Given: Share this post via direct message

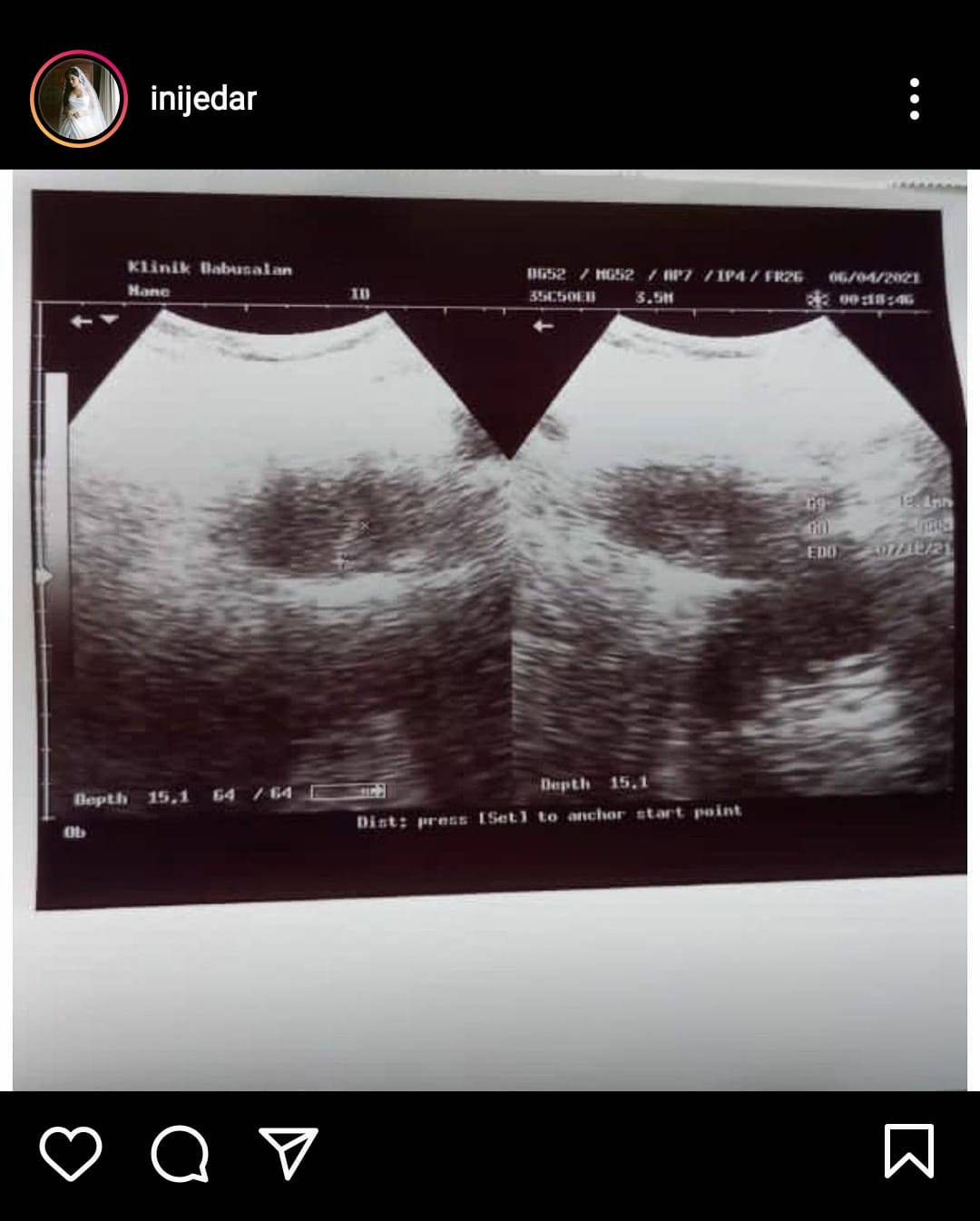Looking at the screenshot, I should tap(289, 1153).
